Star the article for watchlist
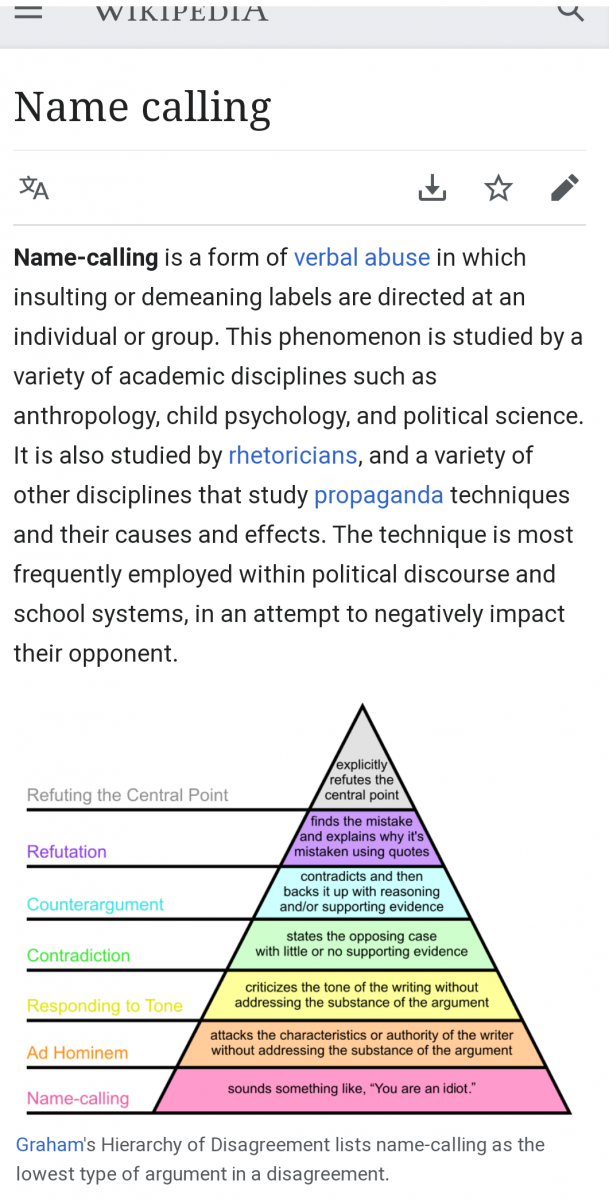This screenshot has height=1200, width=609. point(498,187)
